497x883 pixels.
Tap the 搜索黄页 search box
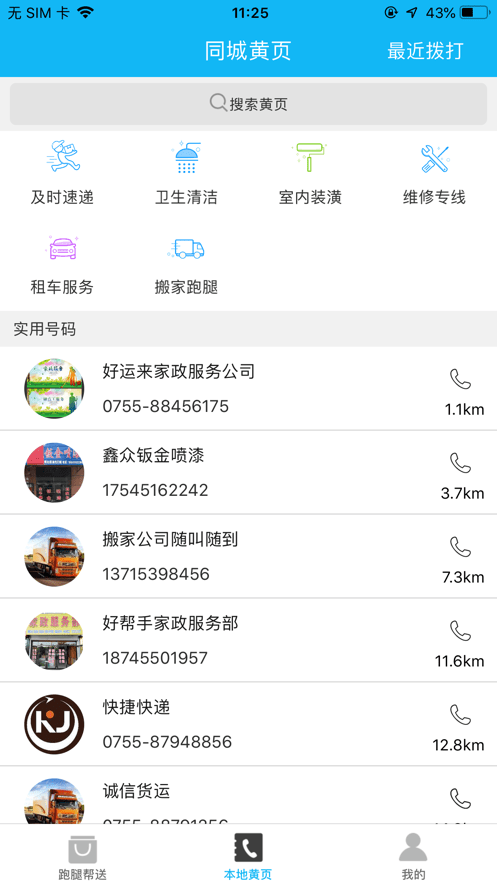[248, 104]
